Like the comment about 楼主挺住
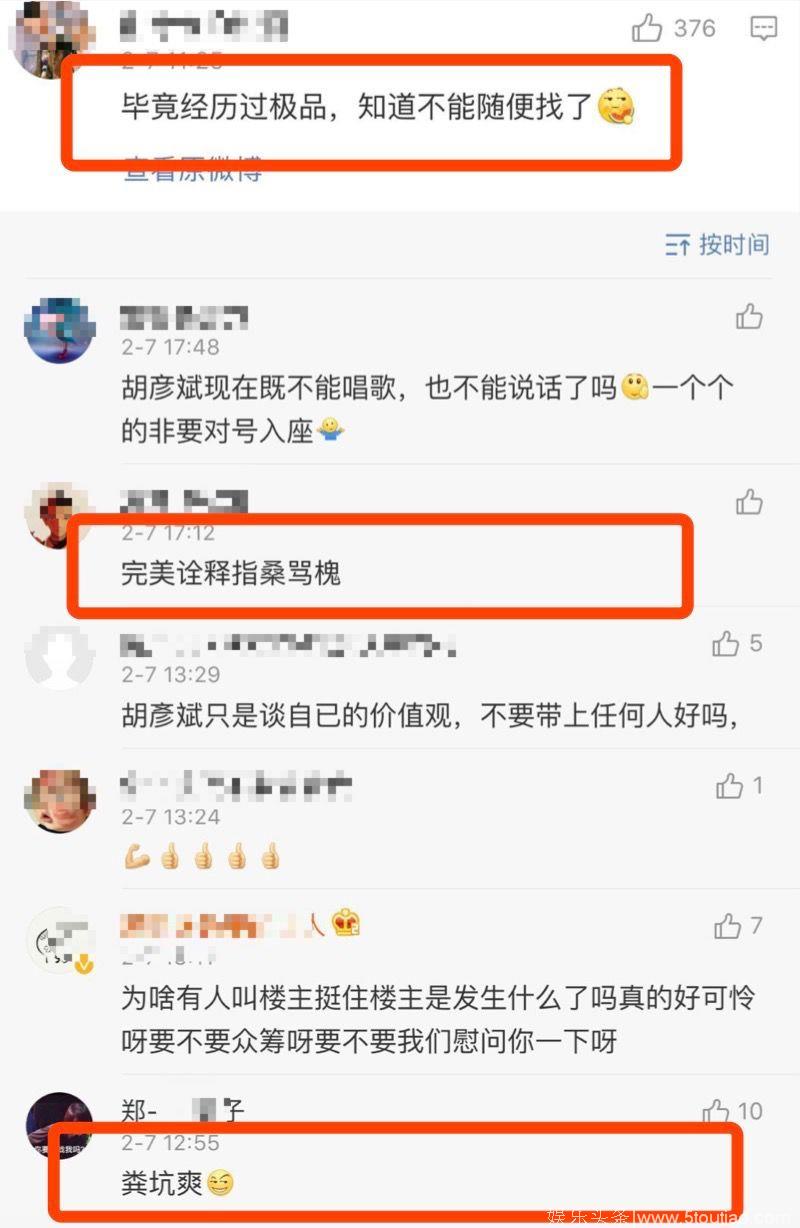The height and width of the screenshot is (1228, 800). [727, 927]
